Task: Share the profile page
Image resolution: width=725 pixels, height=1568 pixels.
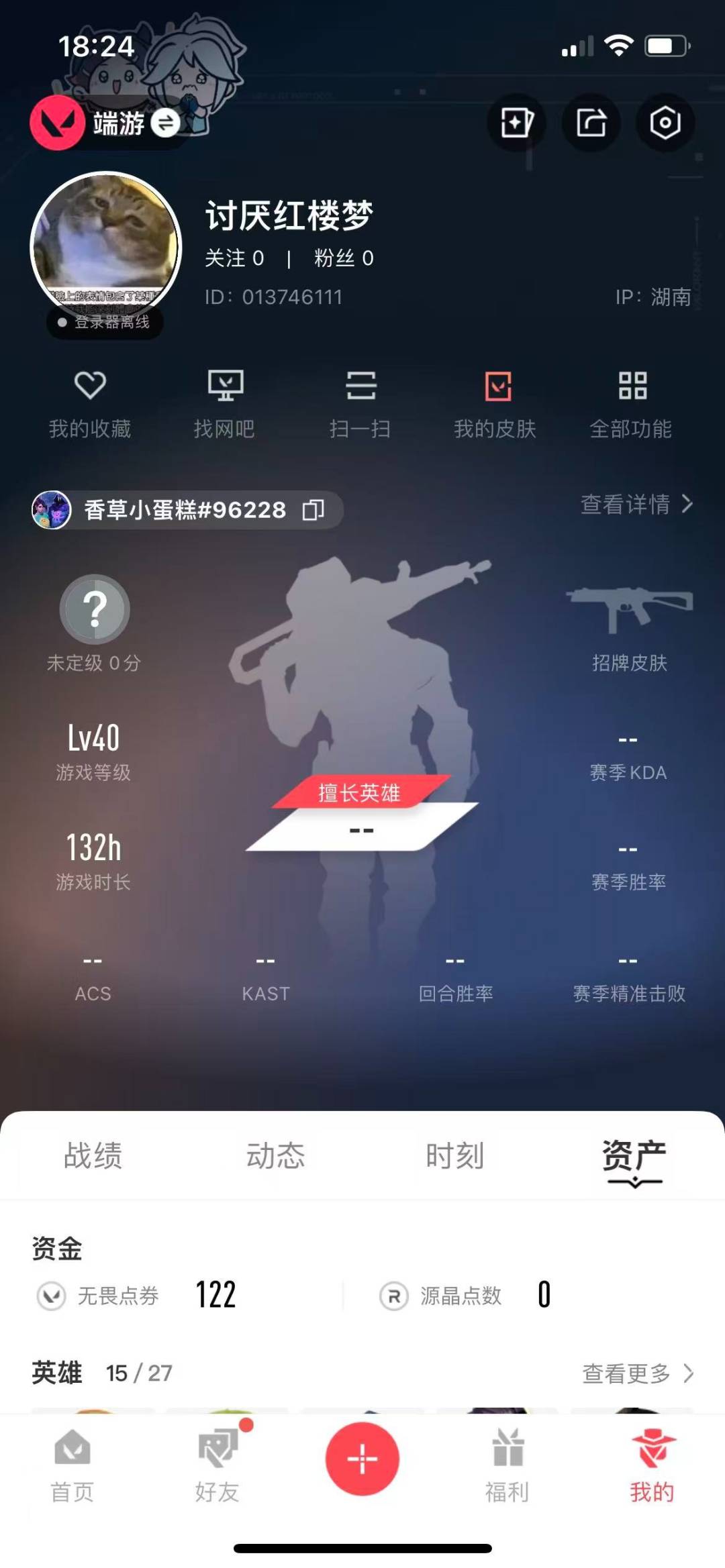Action: [x=591, y=123]
